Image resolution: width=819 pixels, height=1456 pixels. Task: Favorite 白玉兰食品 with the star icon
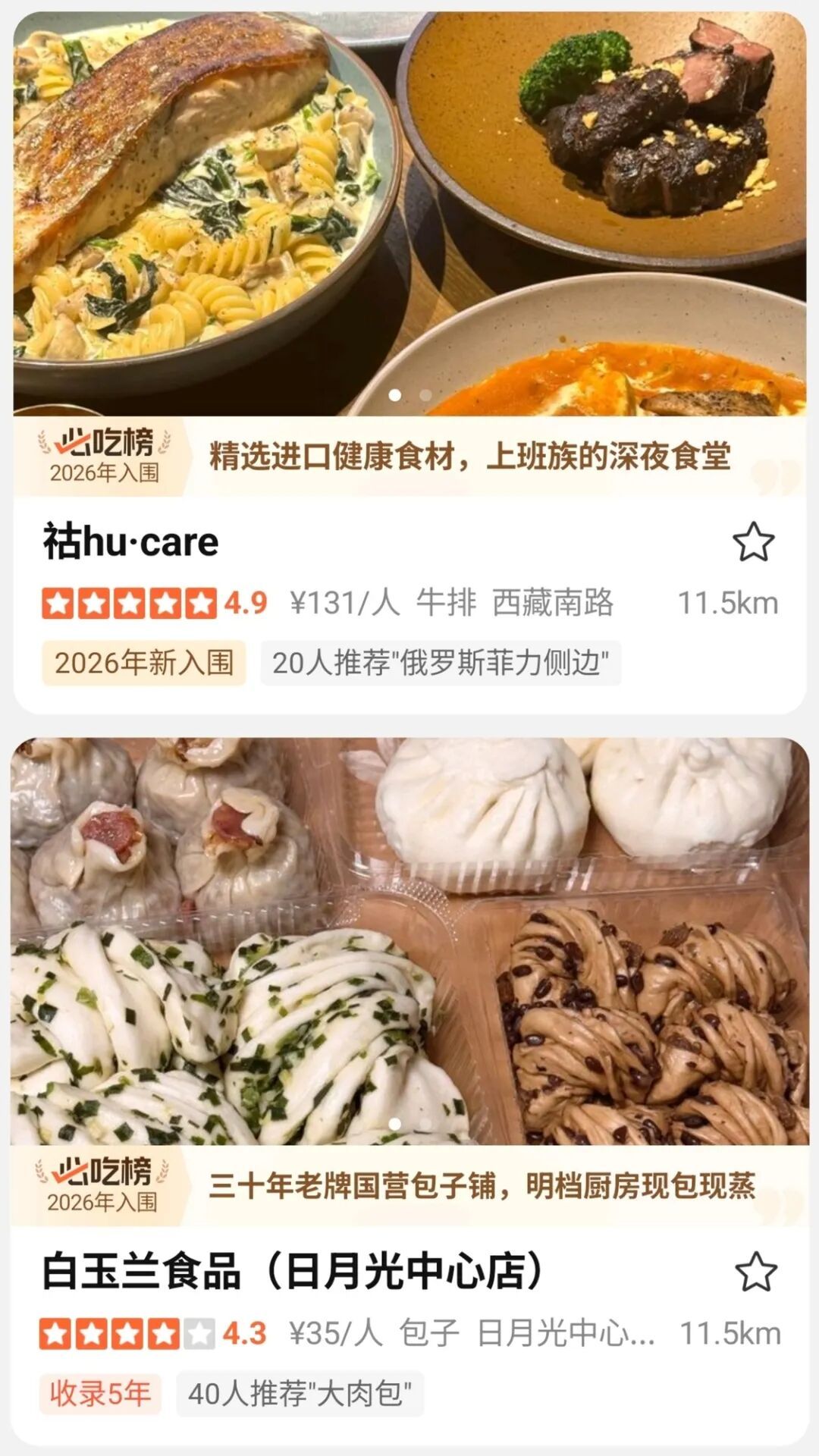[756, 1272]
